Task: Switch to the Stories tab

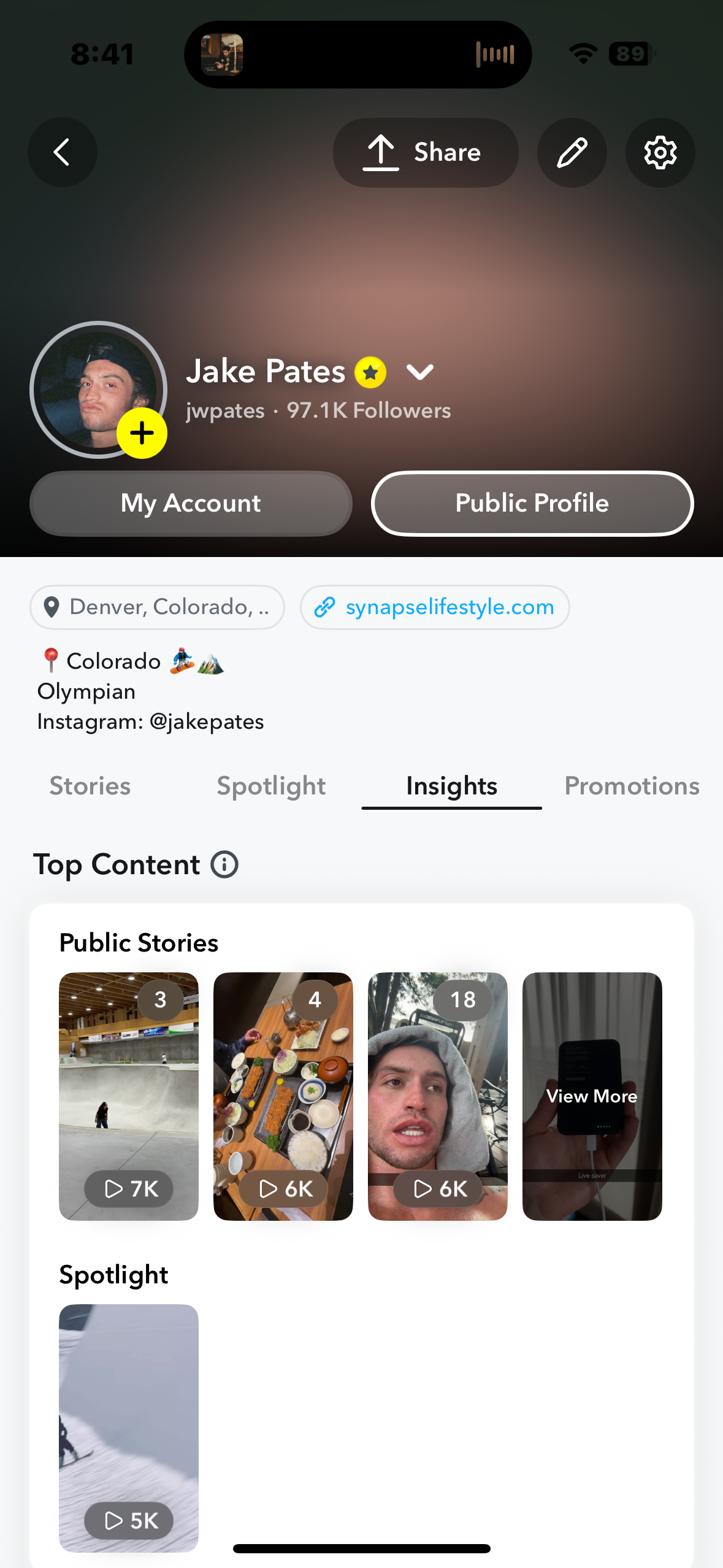Action: pos(90,786)
